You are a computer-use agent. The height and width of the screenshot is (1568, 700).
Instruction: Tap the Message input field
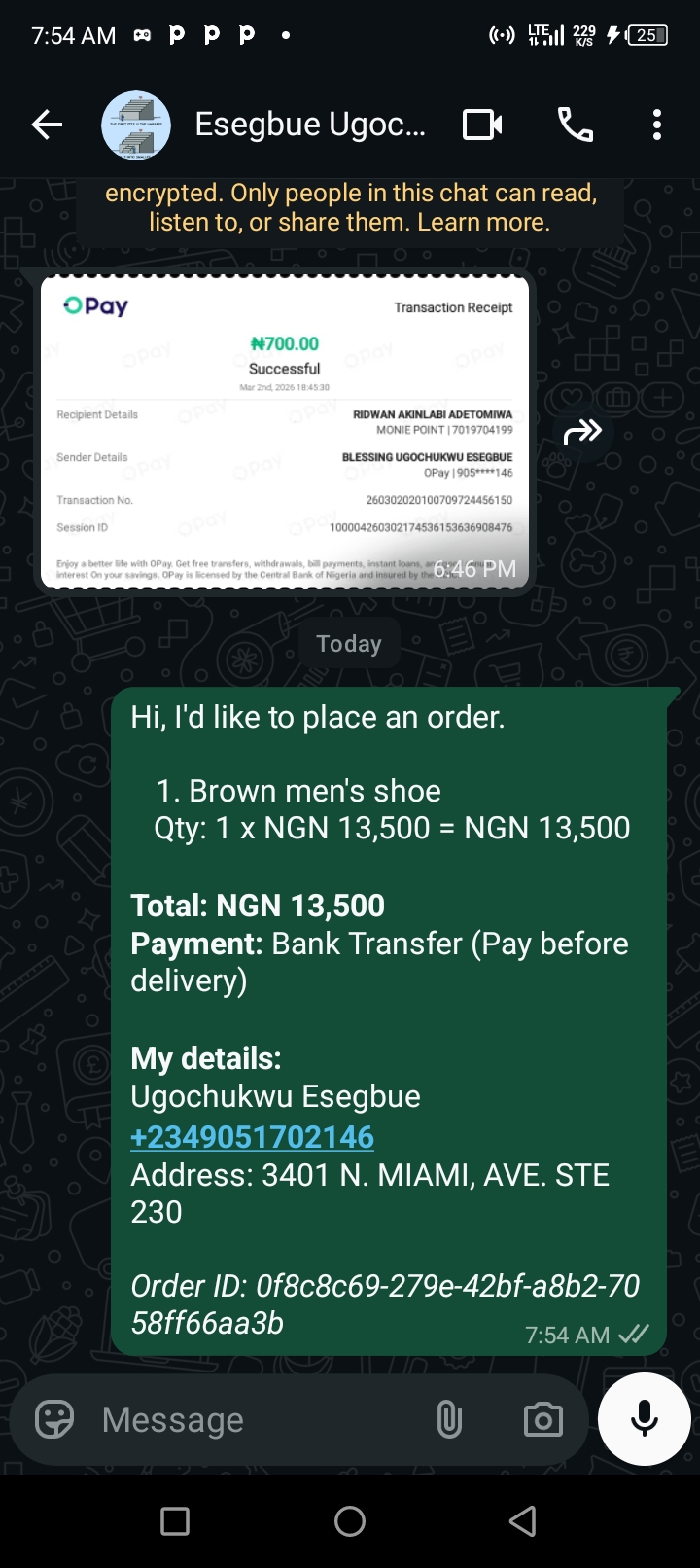(x=243, y=1418)
